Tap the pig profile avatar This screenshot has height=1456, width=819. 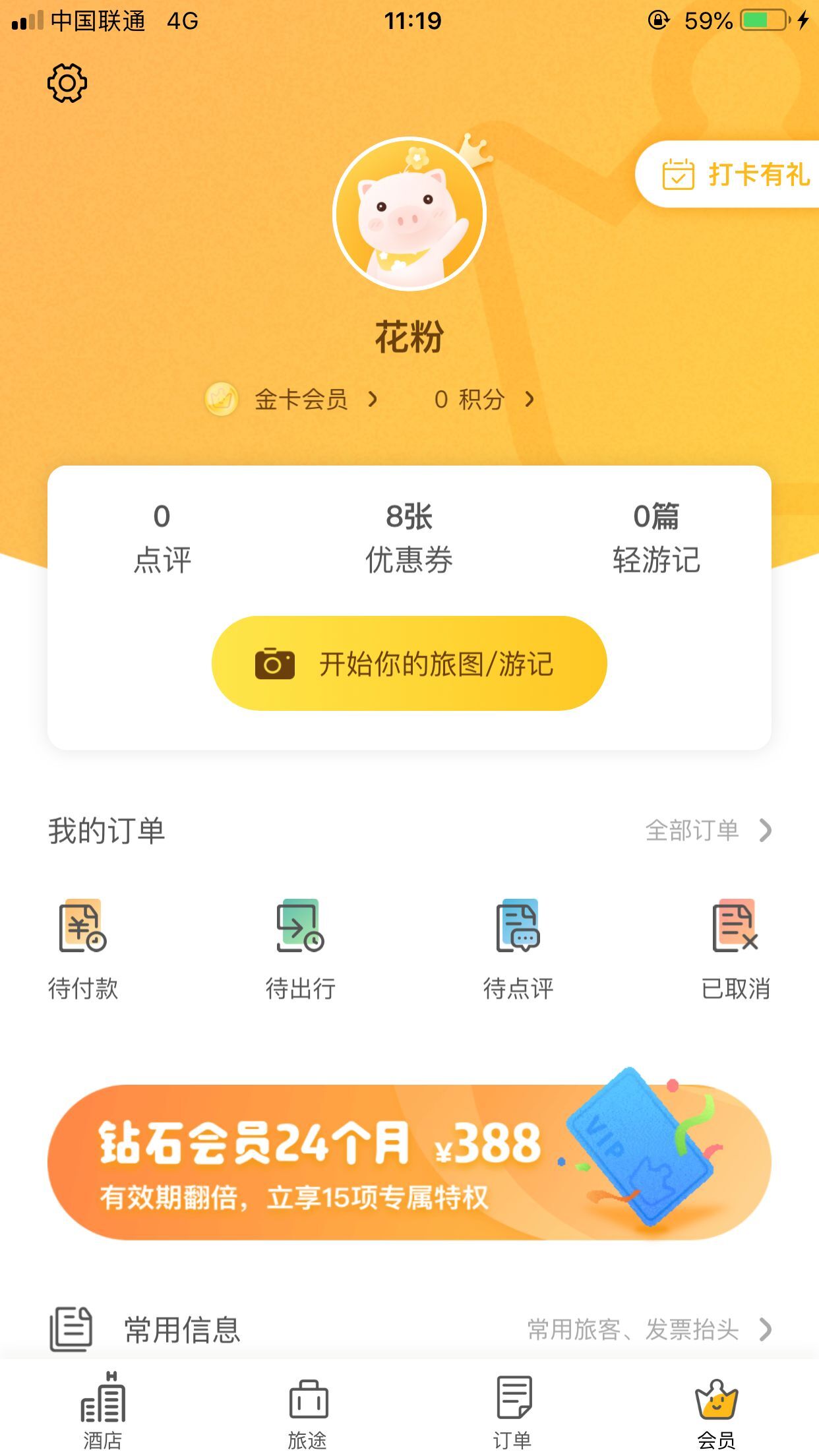pyautogui.click(x=409, y=214)
